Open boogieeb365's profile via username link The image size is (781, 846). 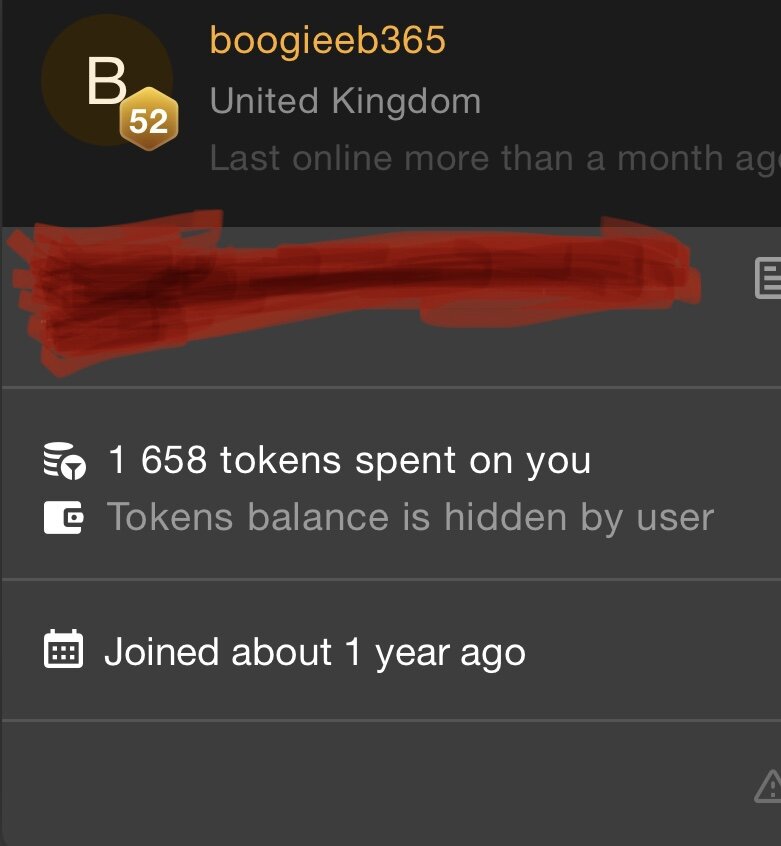click(327, 41)
